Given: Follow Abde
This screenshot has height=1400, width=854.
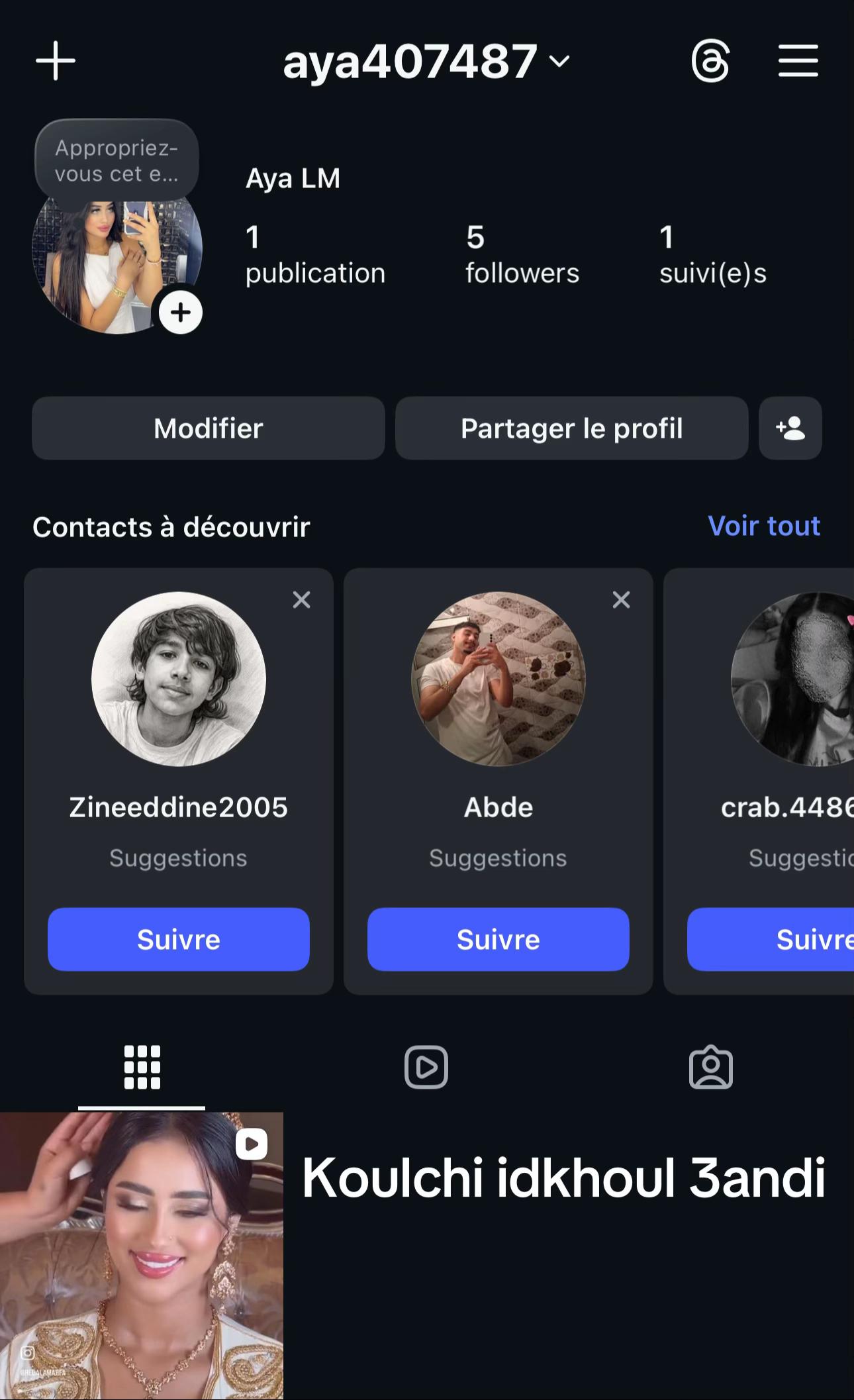Looking at the screenshot, I should [498, 940].
